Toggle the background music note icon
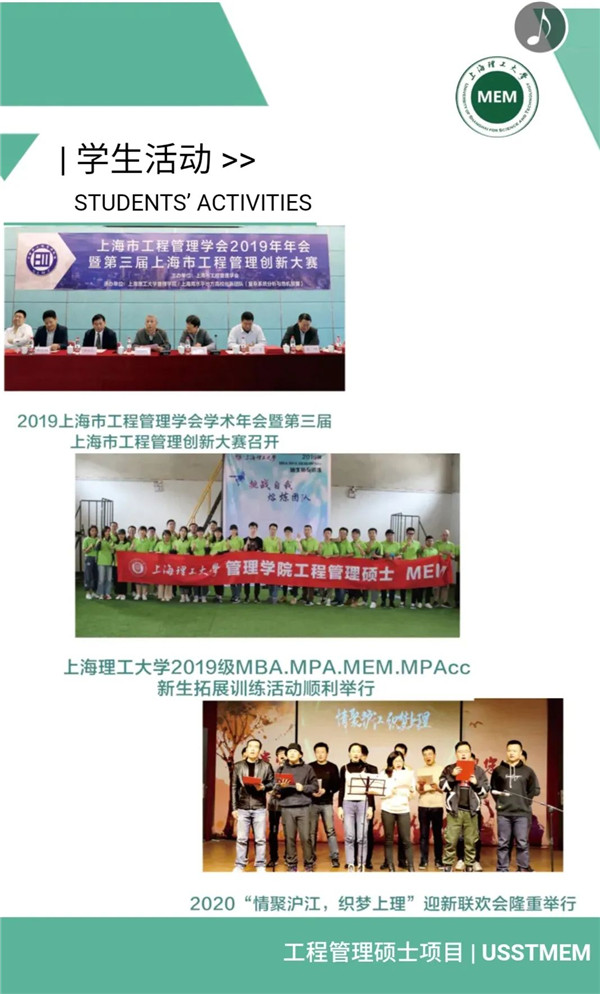 541,27
